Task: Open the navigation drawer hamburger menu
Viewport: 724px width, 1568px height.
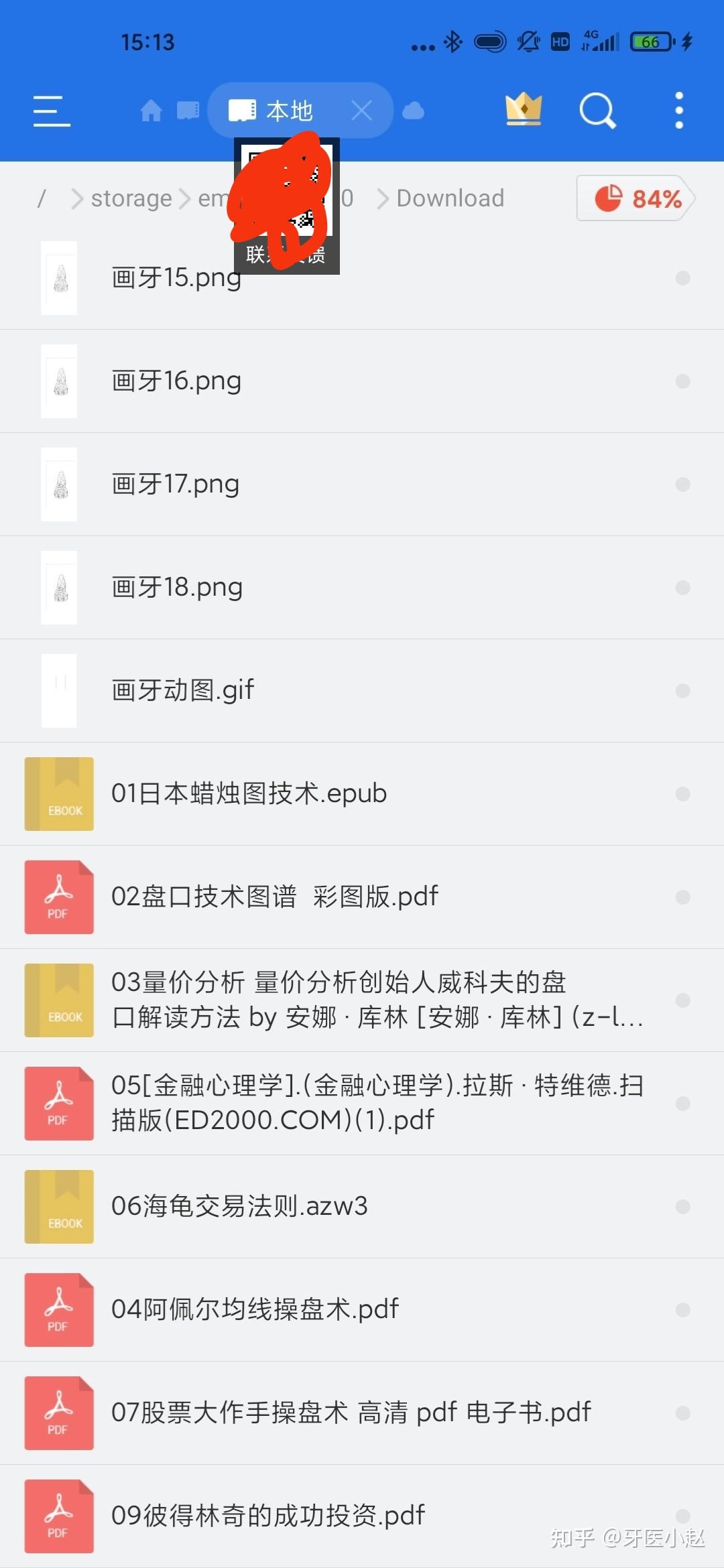Action: 50,111
